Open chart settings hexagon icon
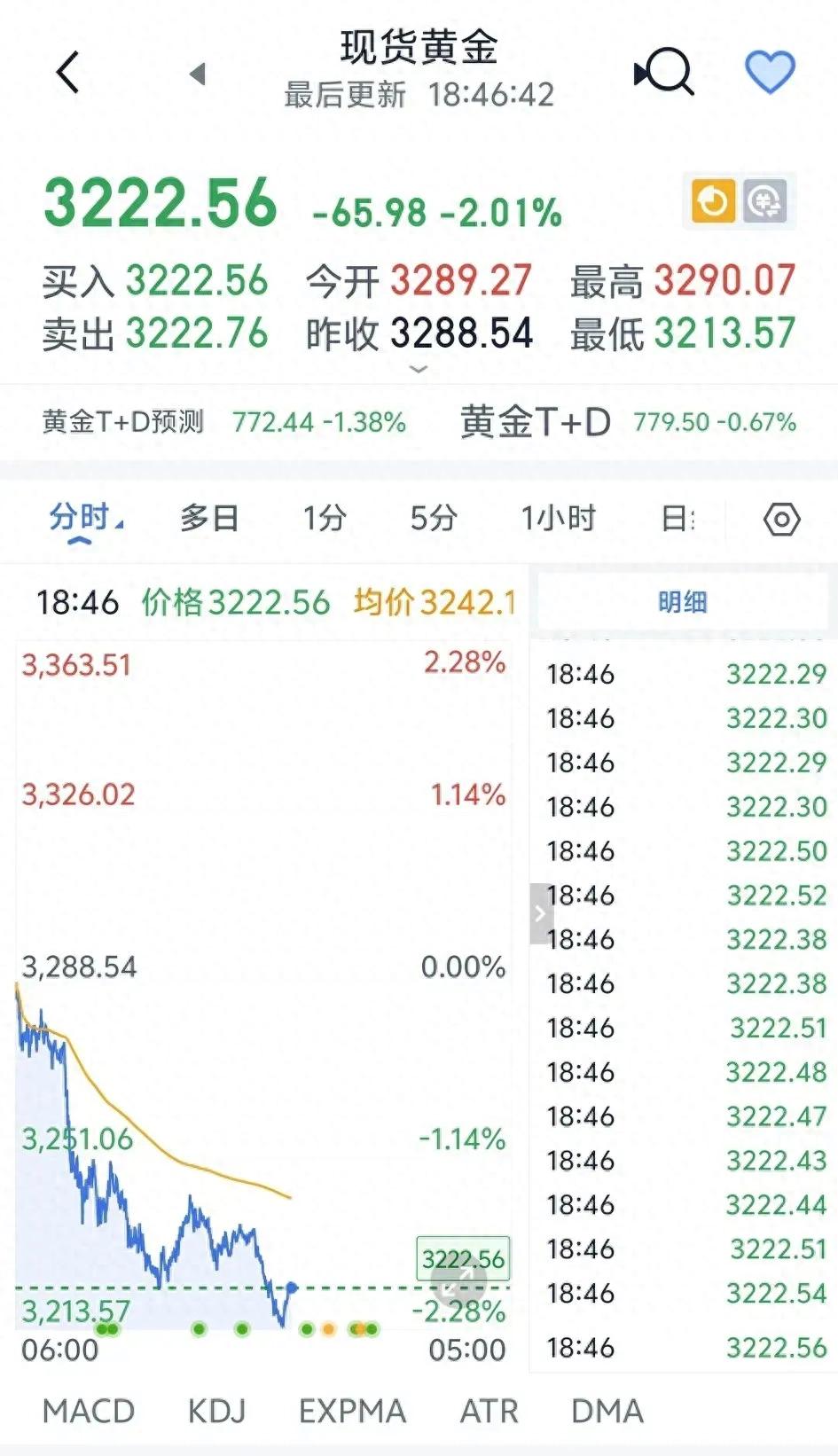 click(x=781, y=519)
